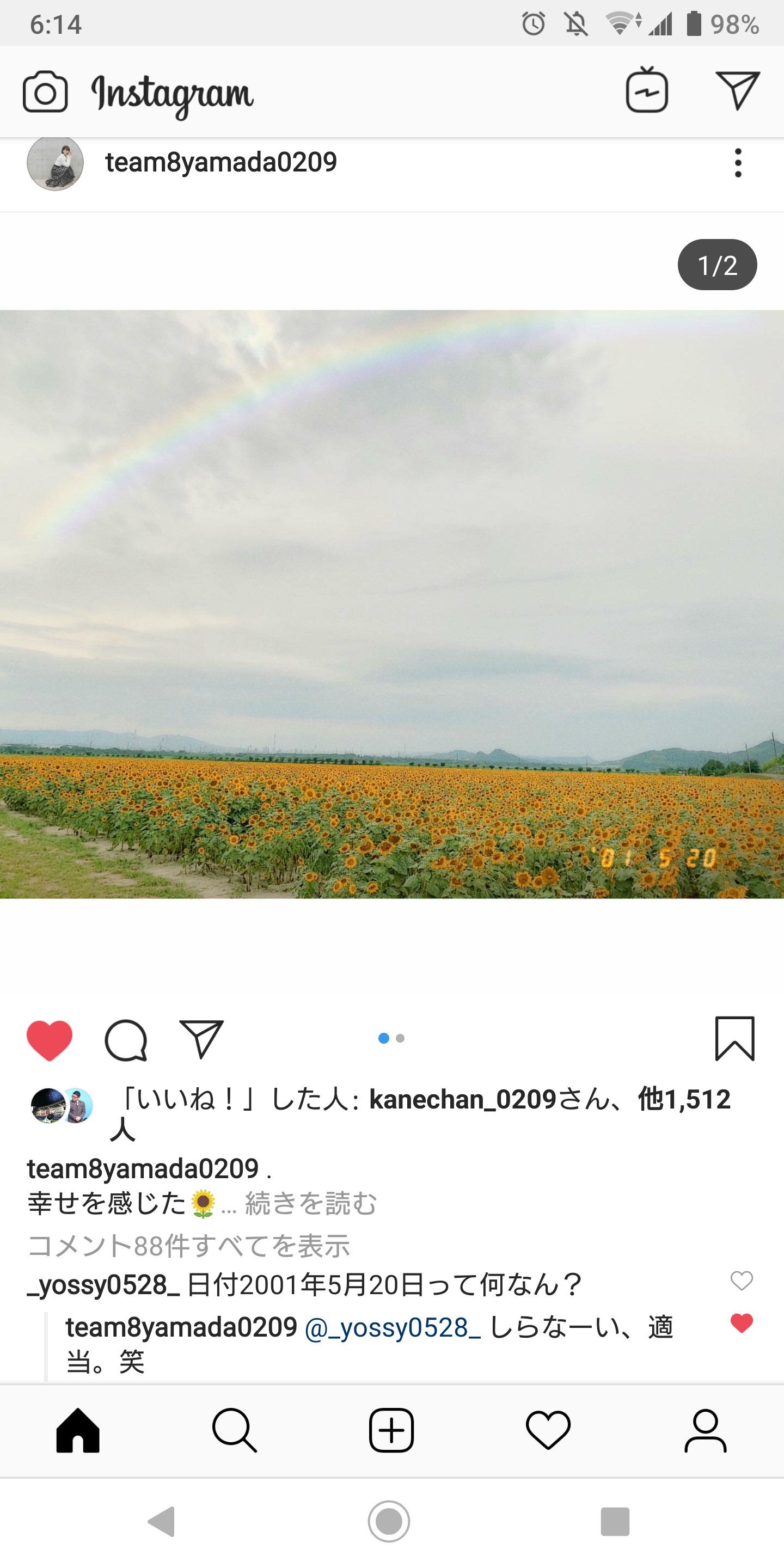This screenshot has width=784, height=1568.
Task: Open direct messages paper plane icon
Action: pos(737,90)
